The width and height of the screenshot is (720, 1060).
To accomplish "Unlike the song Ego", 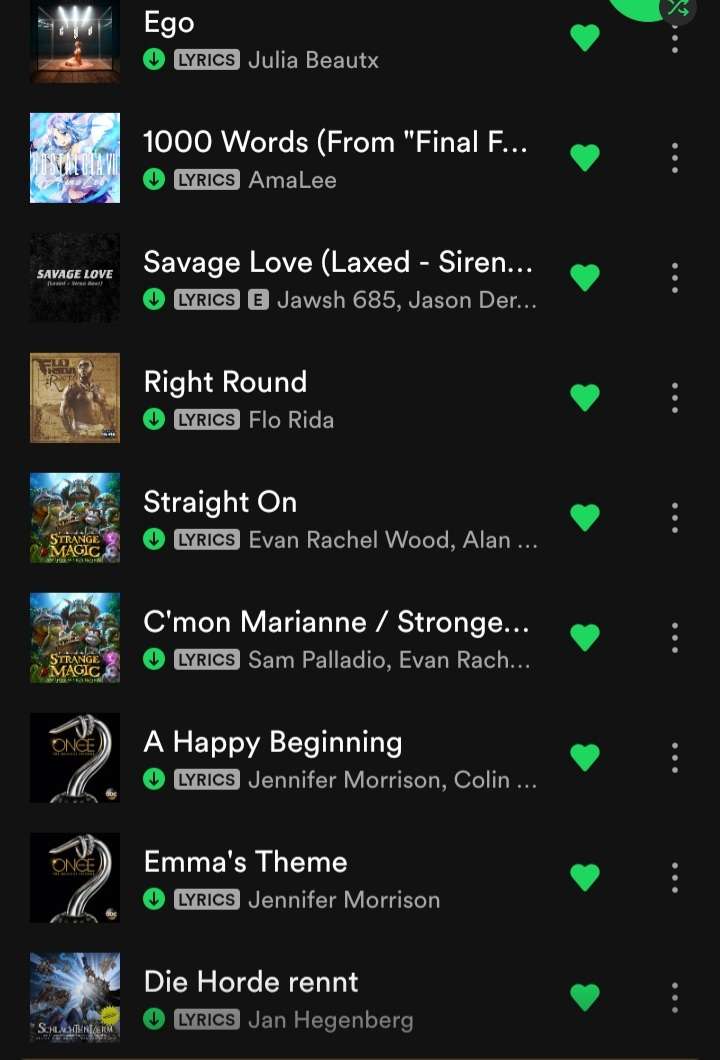I will [584, 38].
